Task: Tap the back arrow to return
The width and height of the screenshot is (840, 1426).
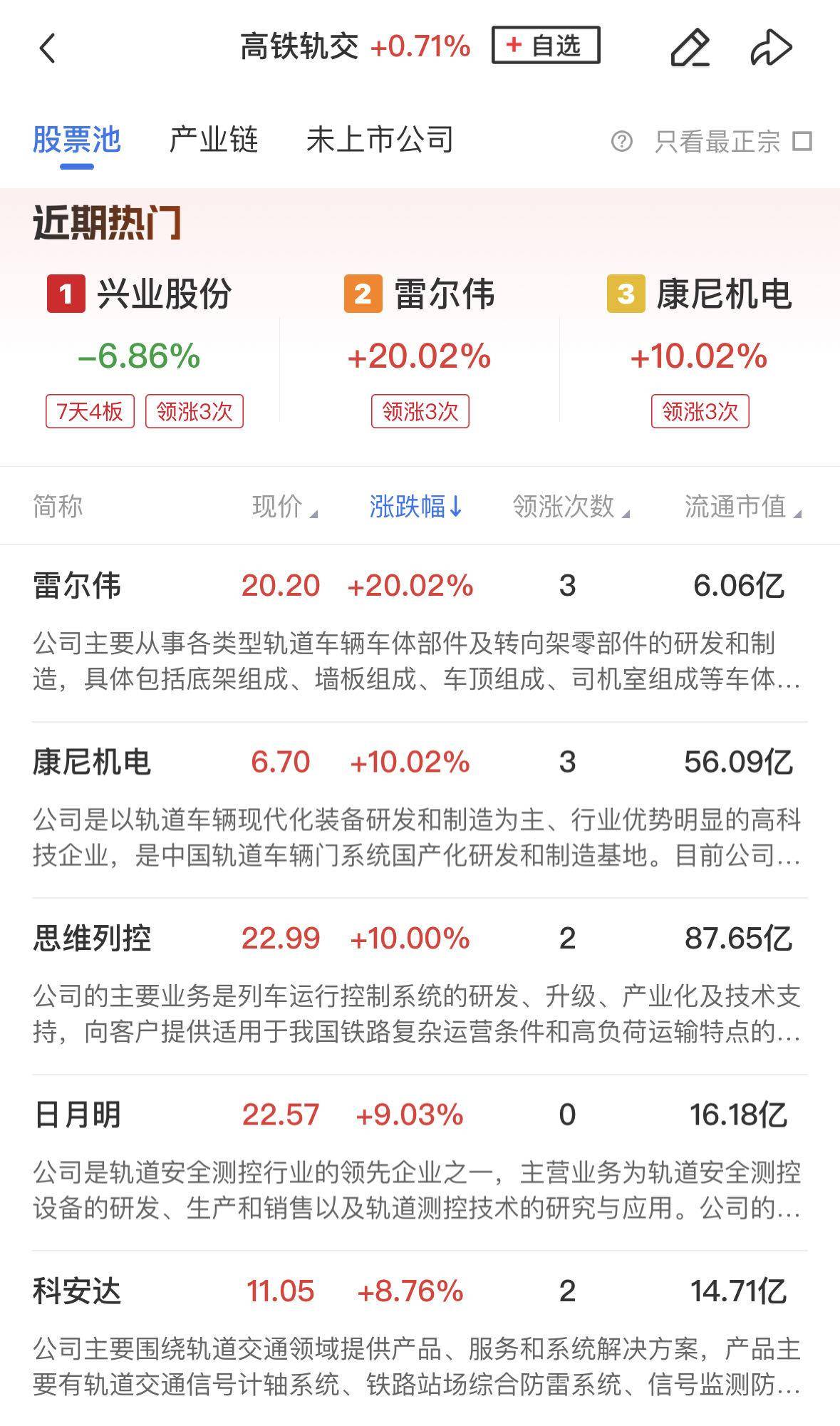Action: [x=47, y=46]
